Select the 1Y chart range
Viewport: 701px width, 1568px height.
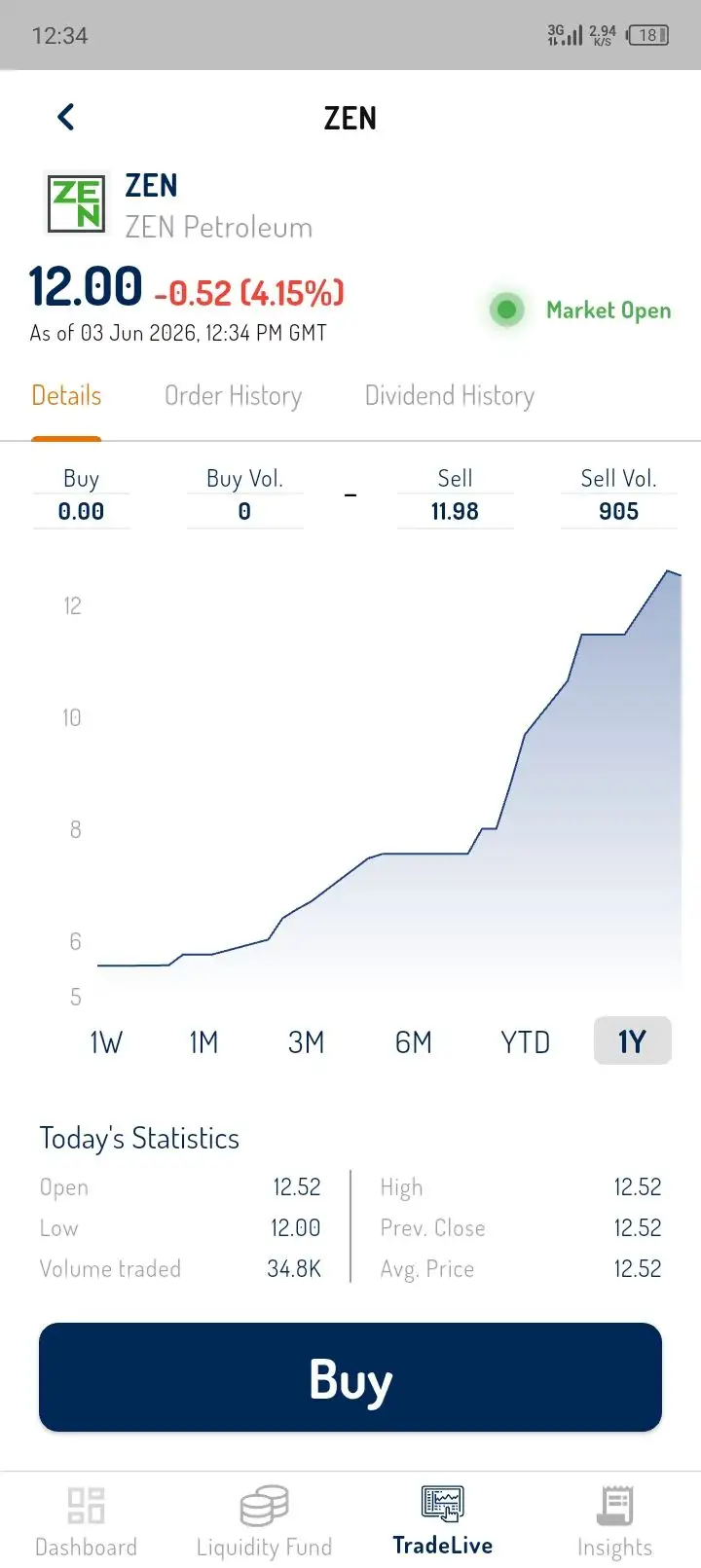632,1041
